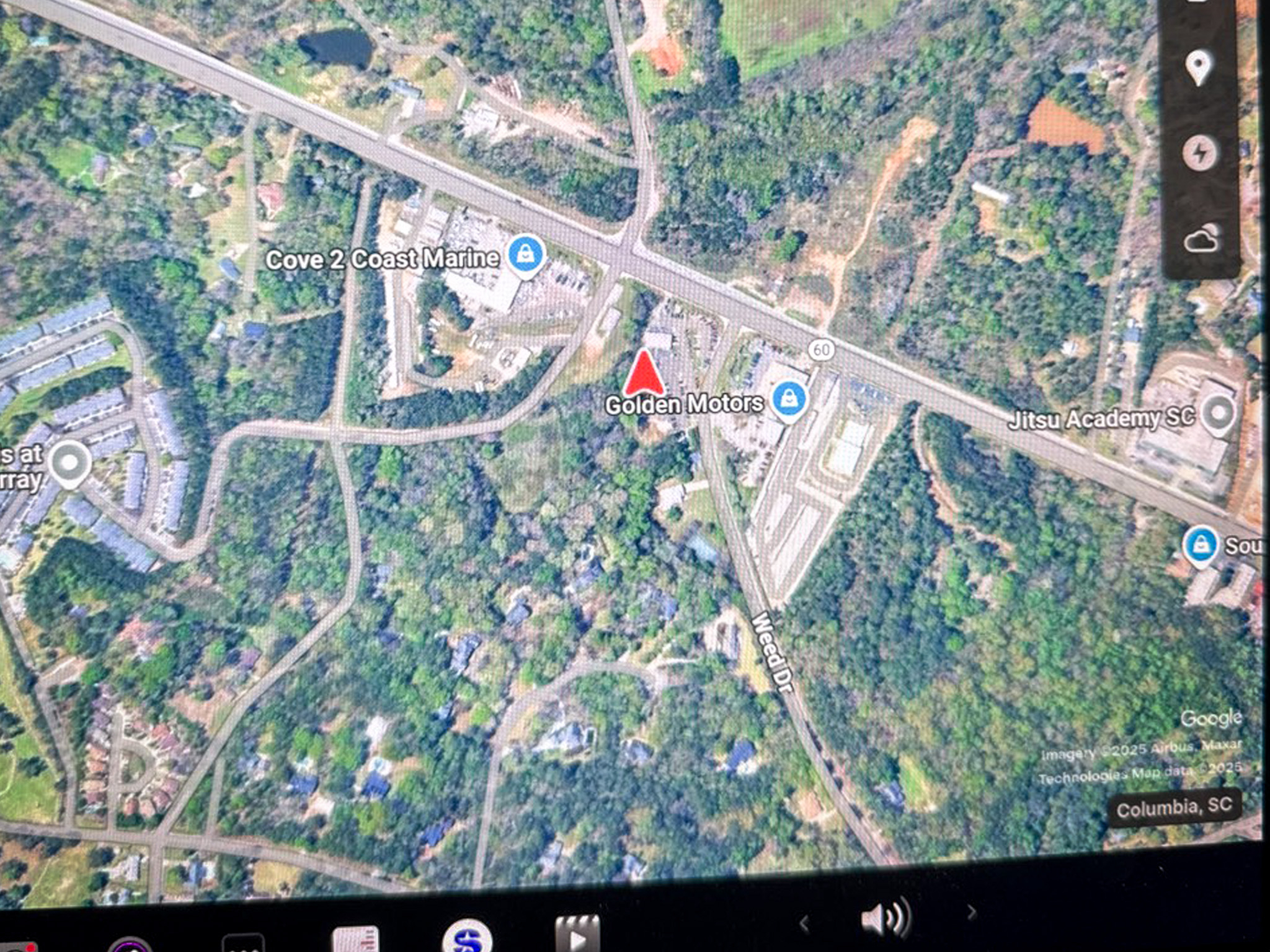Select the Jitsu Academy SC place marker

pyautogui.click(x=1218, y=414)
